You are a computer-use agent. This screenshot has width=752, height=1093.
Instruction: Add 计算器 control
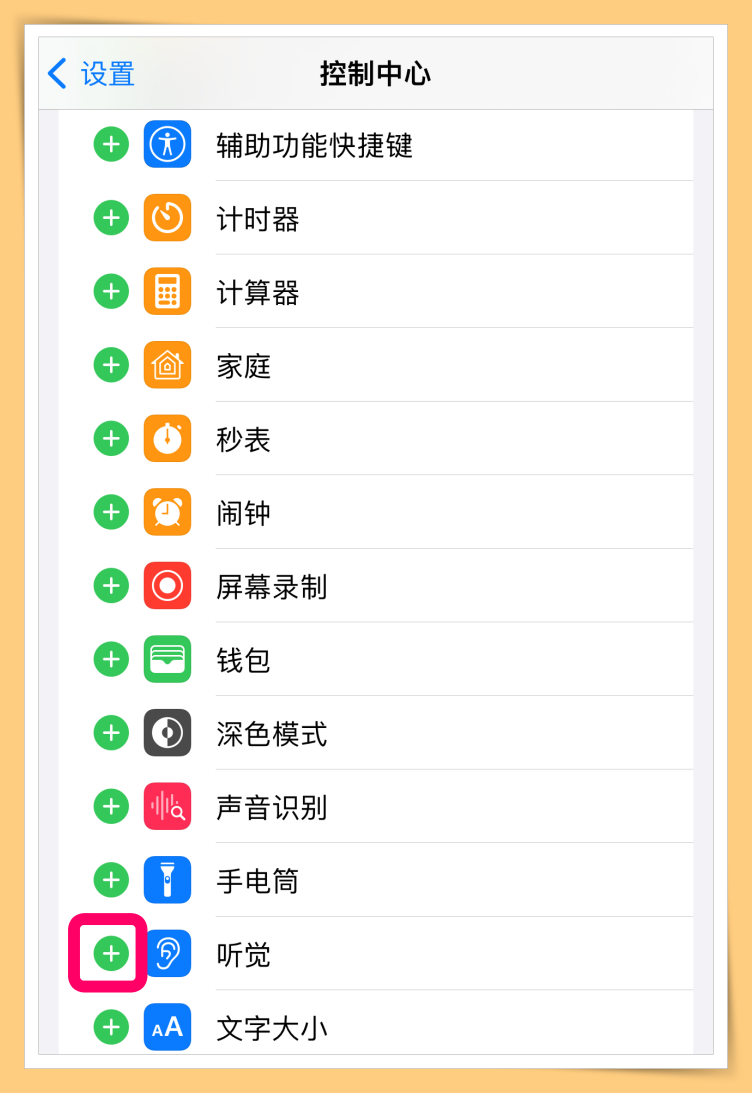click(111, 292)
